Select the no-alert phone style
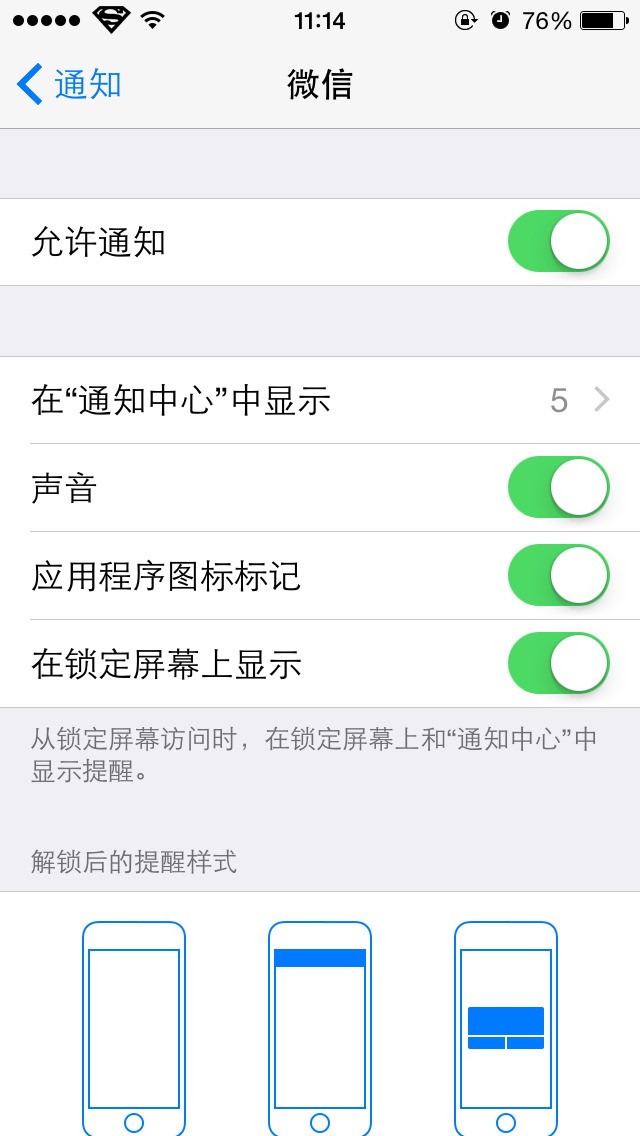Image resolution: width=640 pixels, height=1136 pixels. 134,1029
